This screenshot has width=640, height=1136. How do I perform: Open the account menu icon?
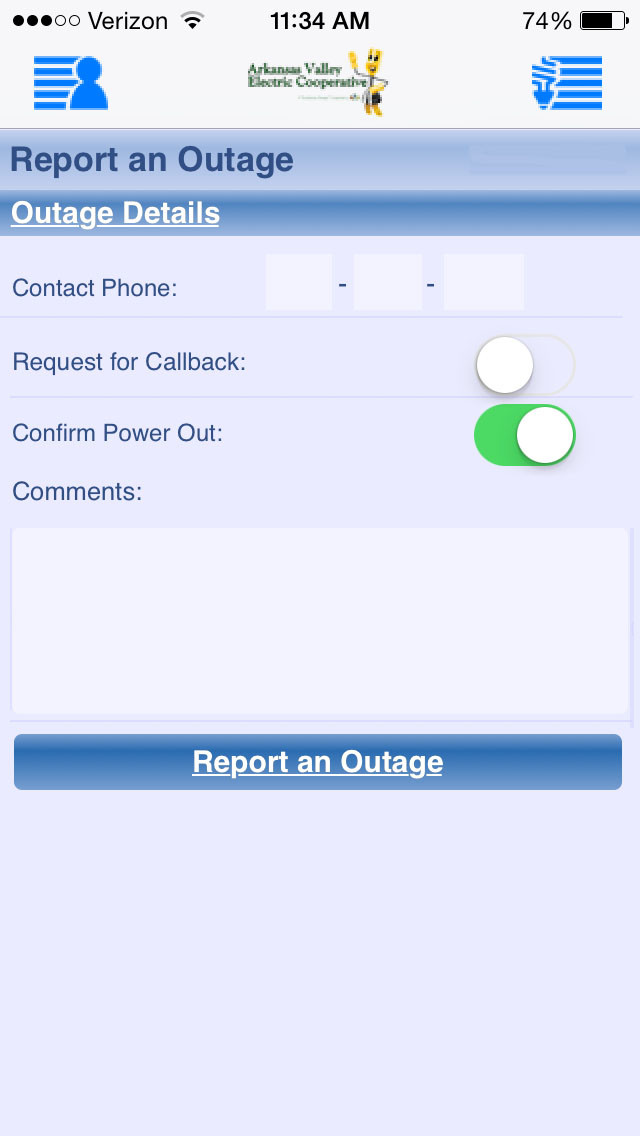click(x=70, y=83)
